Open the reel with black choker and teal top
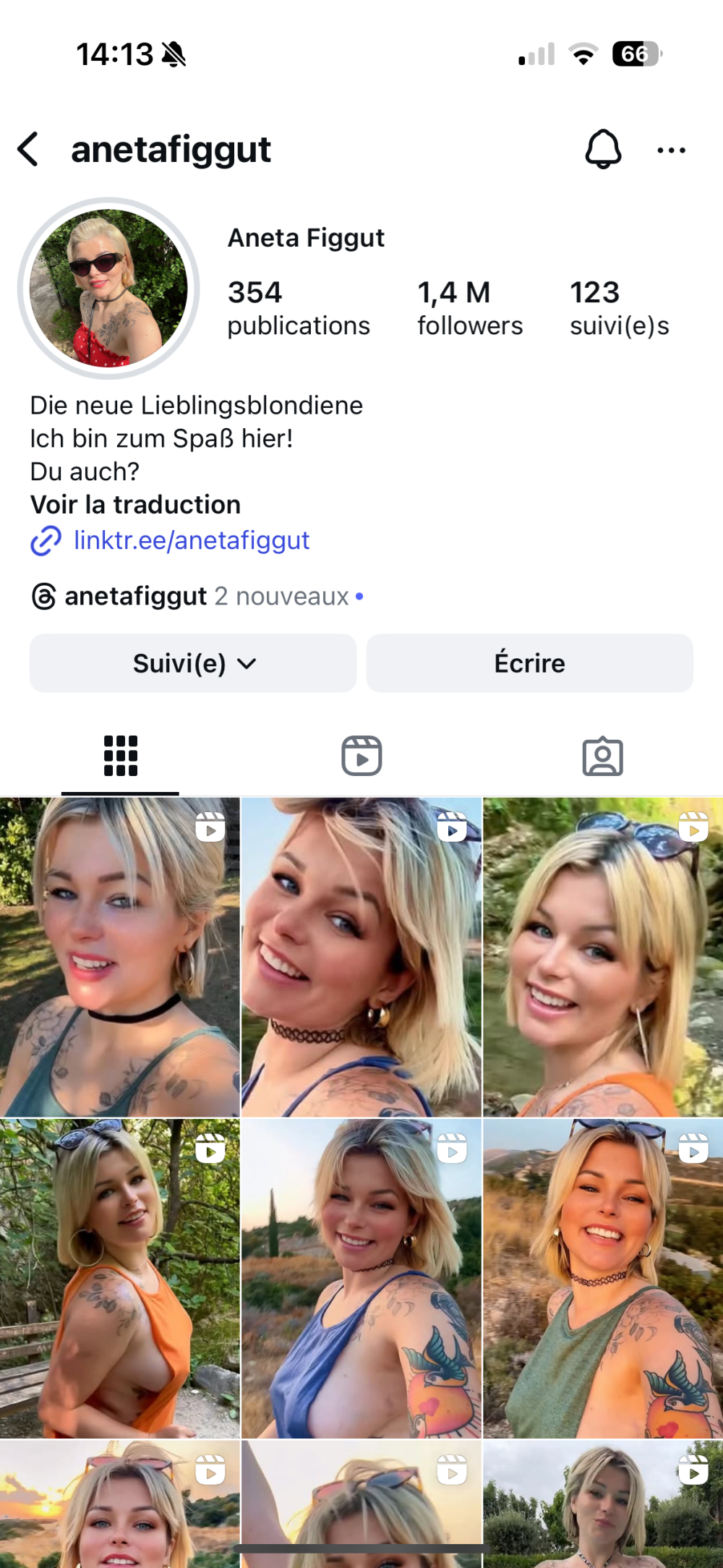This screenshot has height=1568, width=723. coord(119,957)
